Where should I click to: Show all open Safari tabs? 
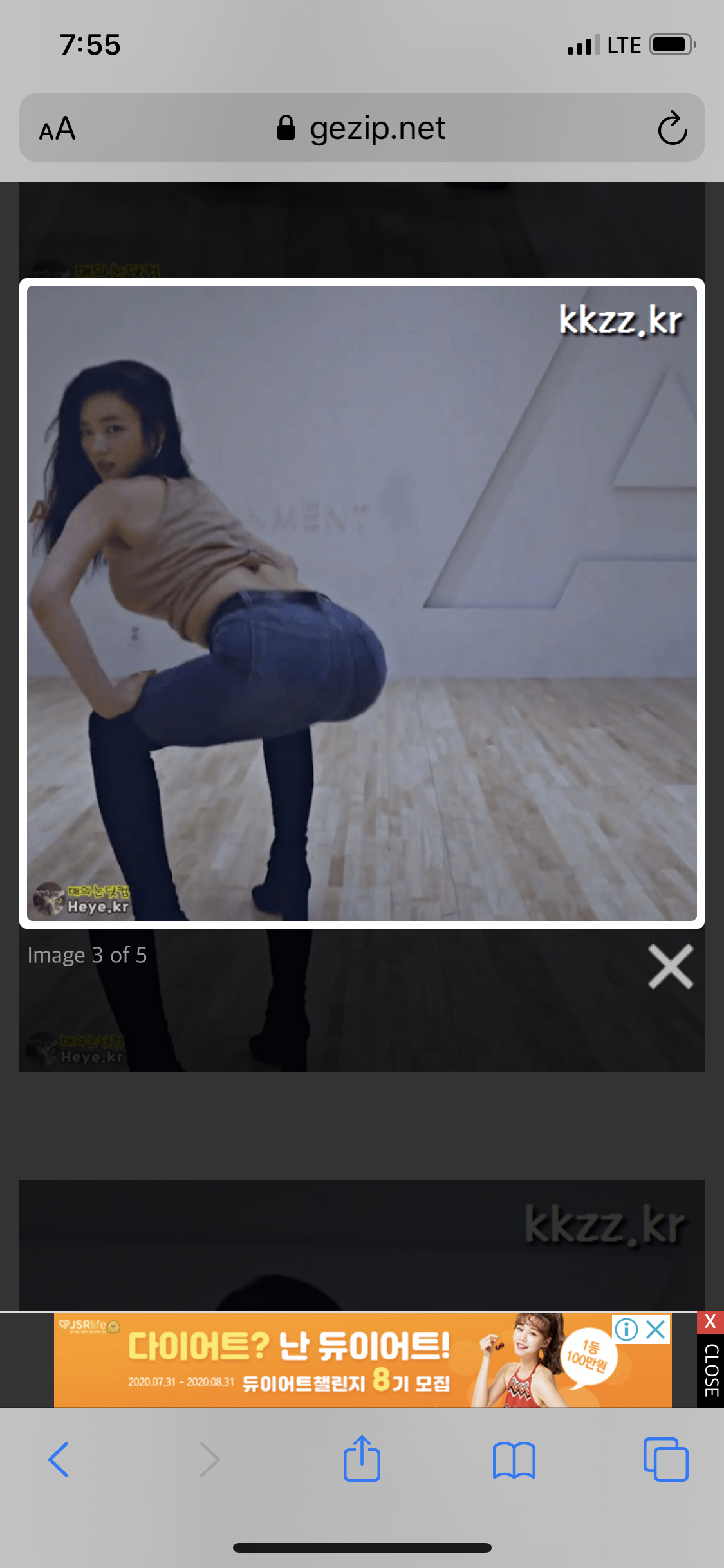click(x=665, y=1459)
